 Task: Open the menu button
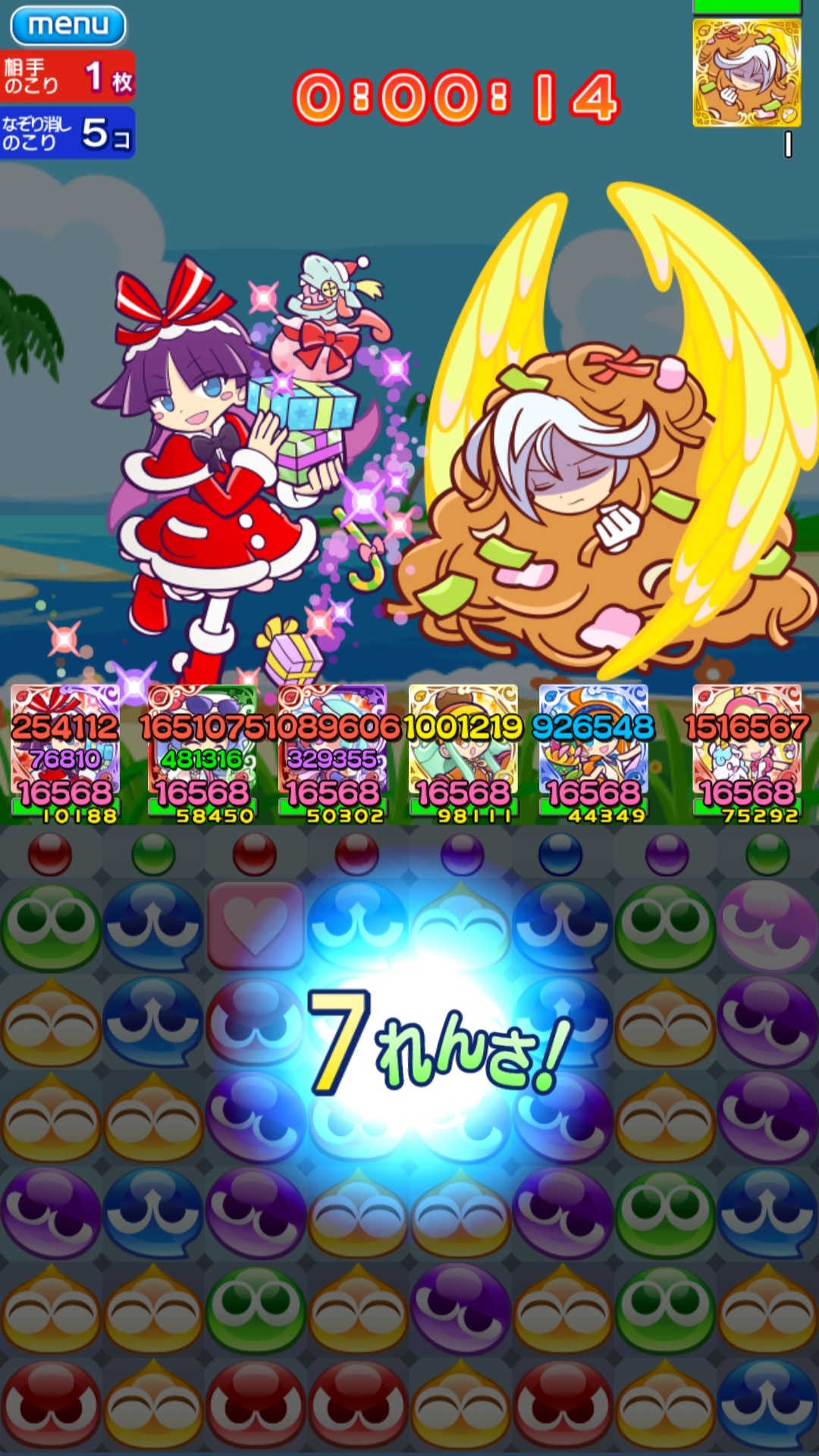(x=67, y=26)
